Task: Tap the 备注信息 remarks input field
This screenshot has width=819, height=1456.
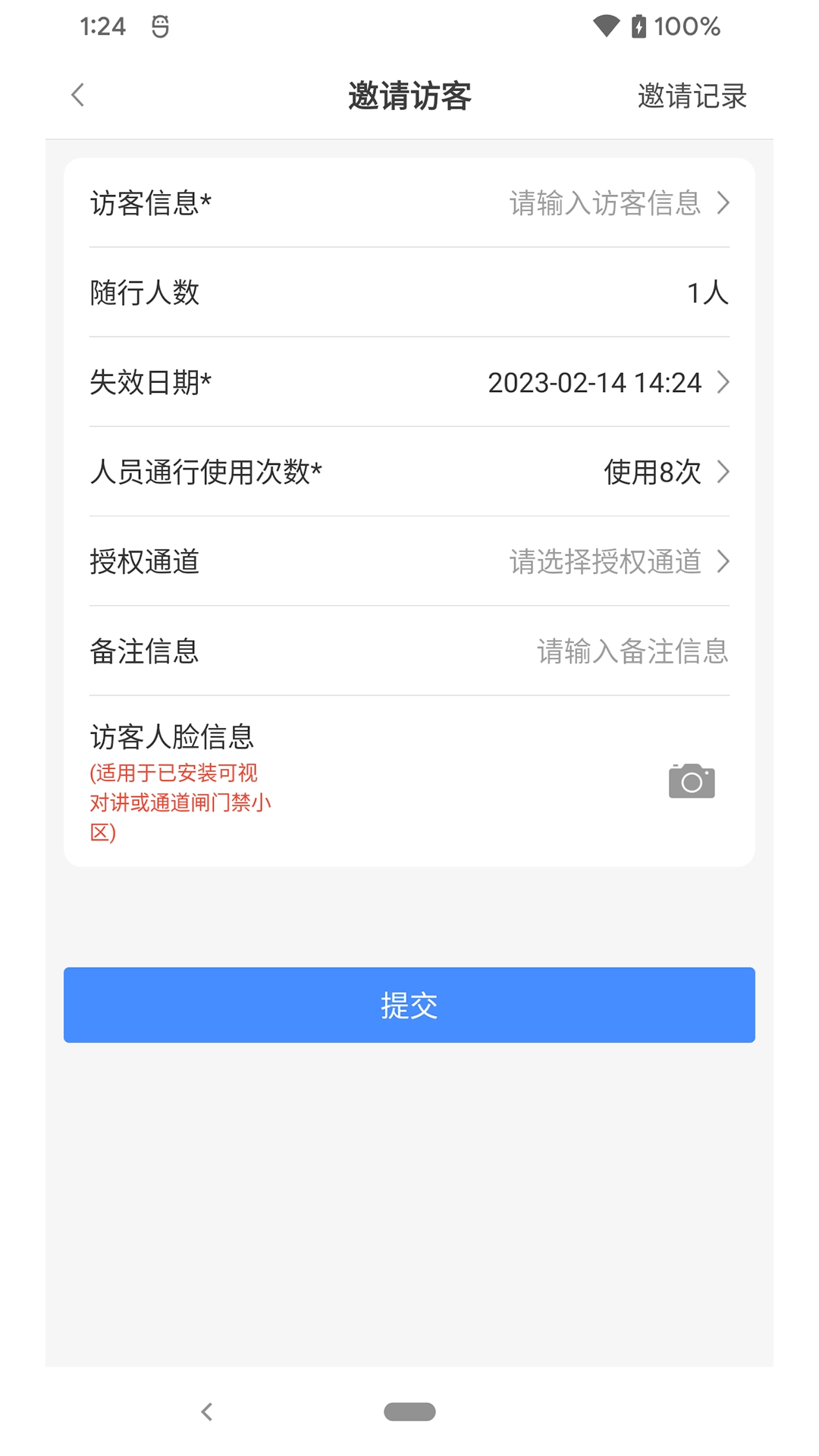Action: 632,652
